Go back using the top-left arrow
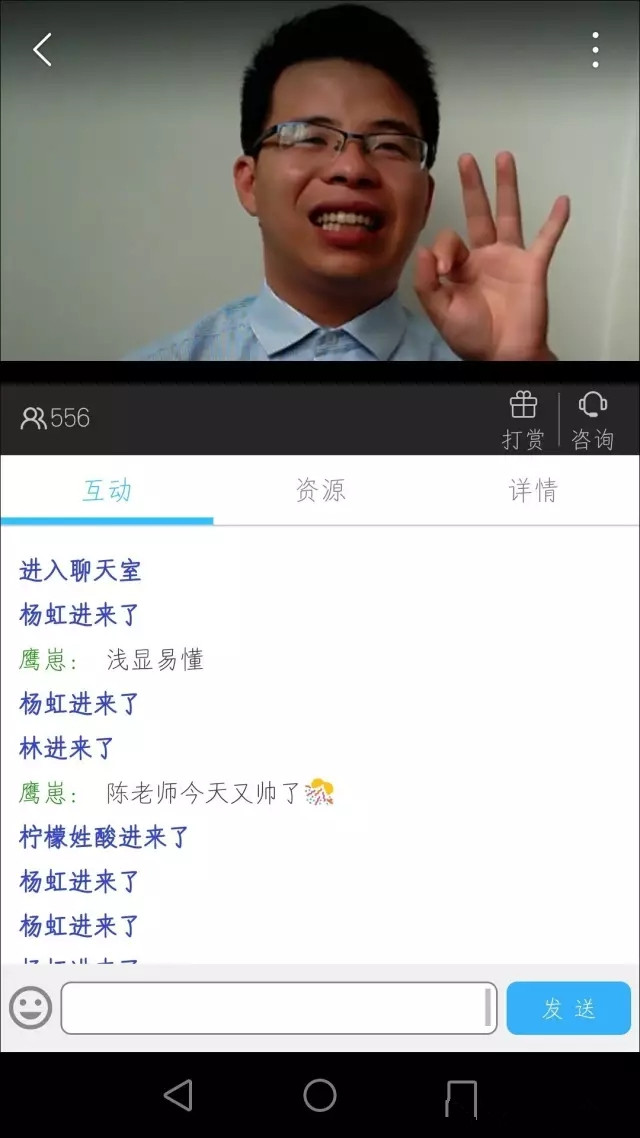Screen dimensions: 640x1138 click(42, 49)
